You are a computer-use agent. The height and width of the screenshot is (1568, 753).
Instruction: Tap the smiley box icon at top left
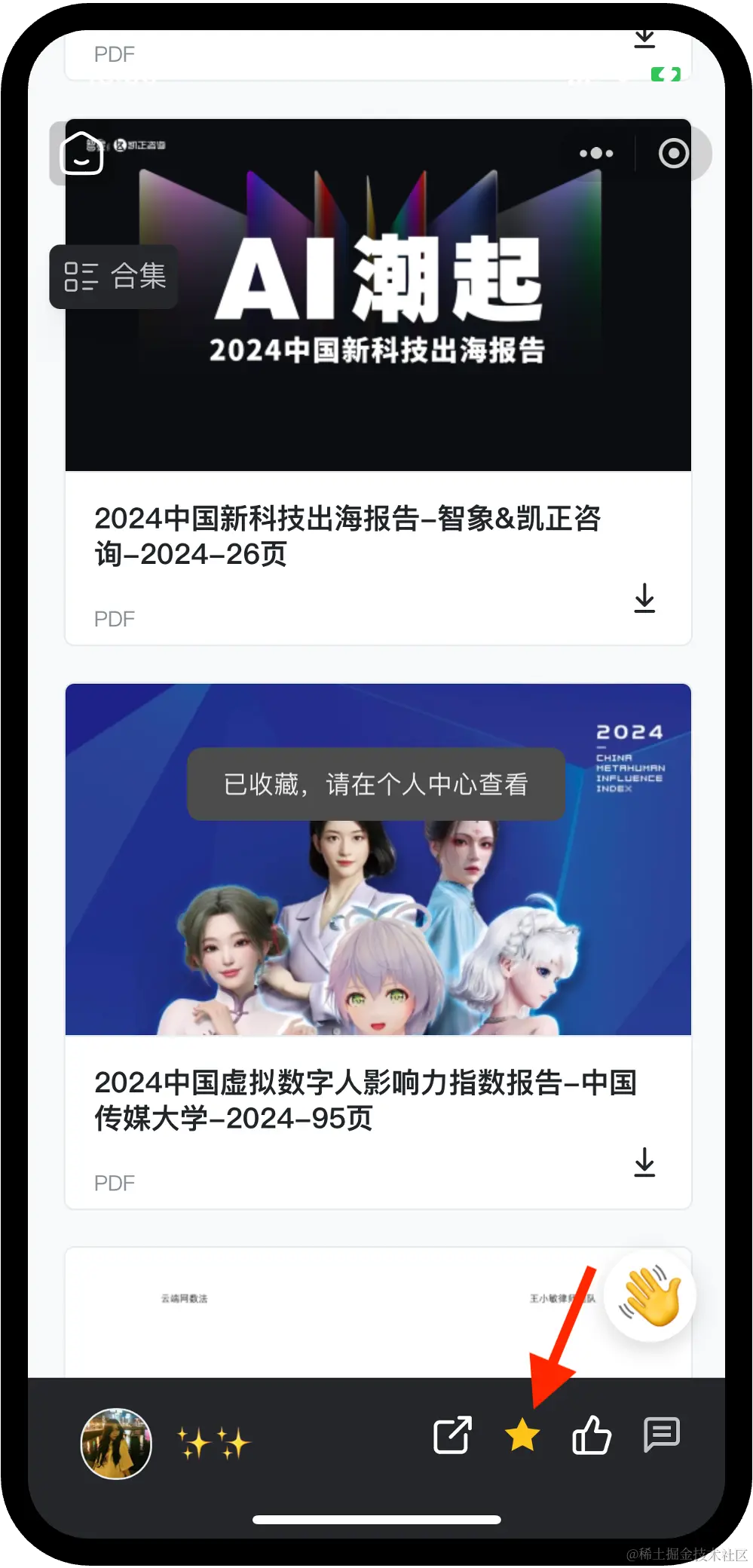[x=81, y=153]
